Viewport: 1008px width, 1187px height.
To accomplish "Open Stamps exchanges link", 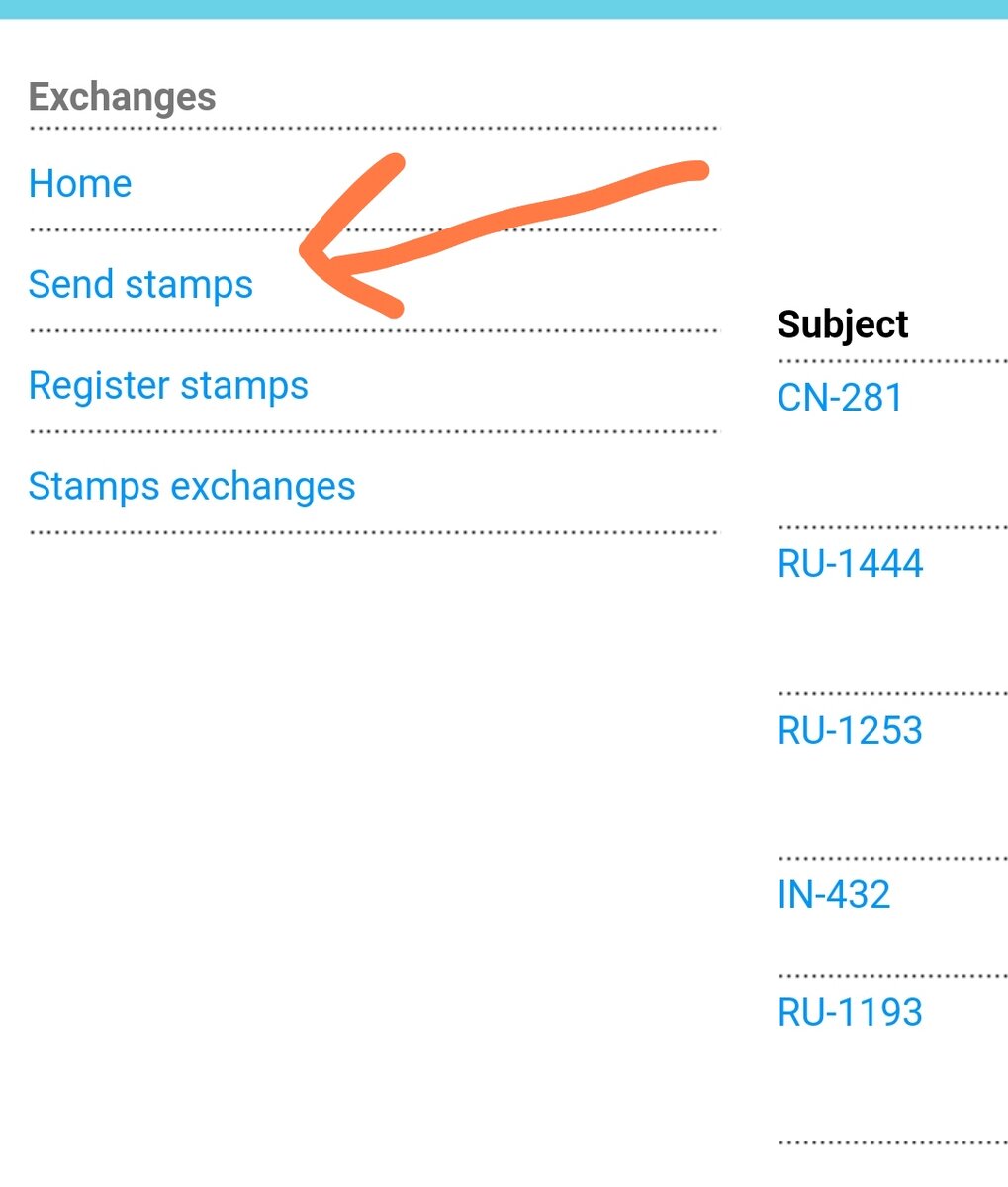I will coord(192,487).
